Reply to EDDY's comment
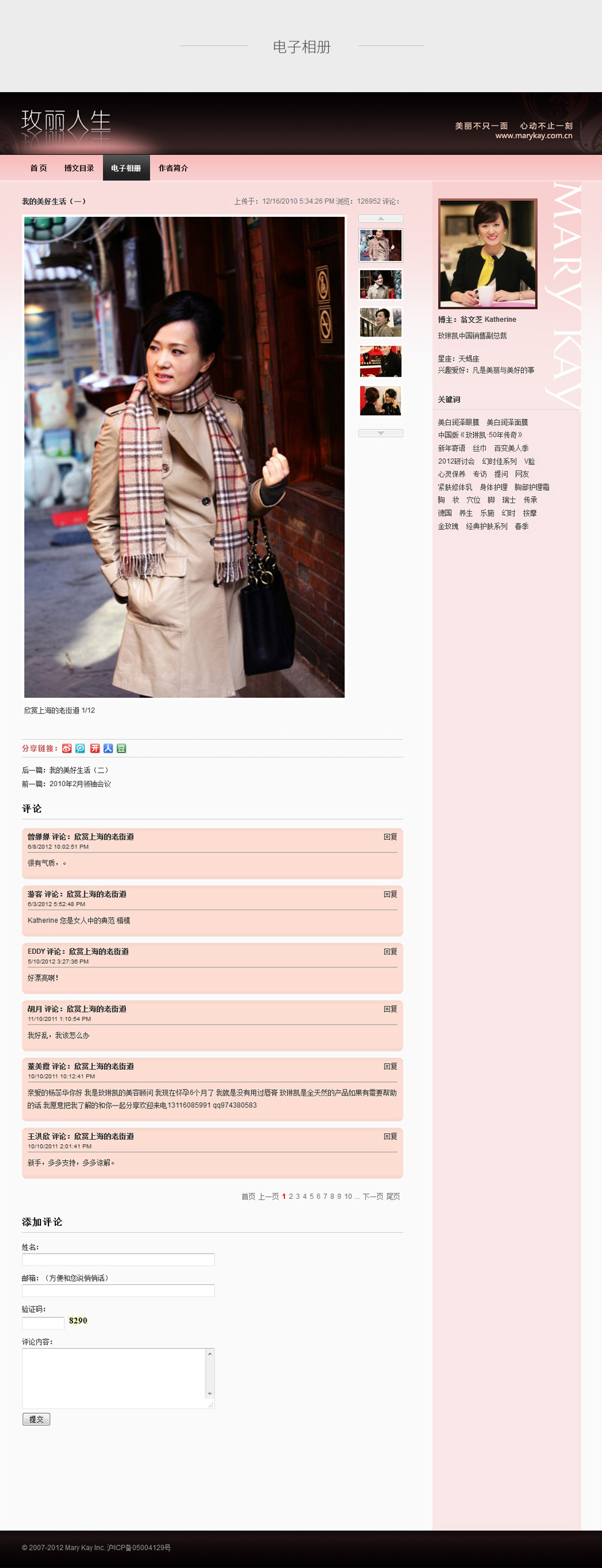 pyautogui.click(x=390, y=951)
